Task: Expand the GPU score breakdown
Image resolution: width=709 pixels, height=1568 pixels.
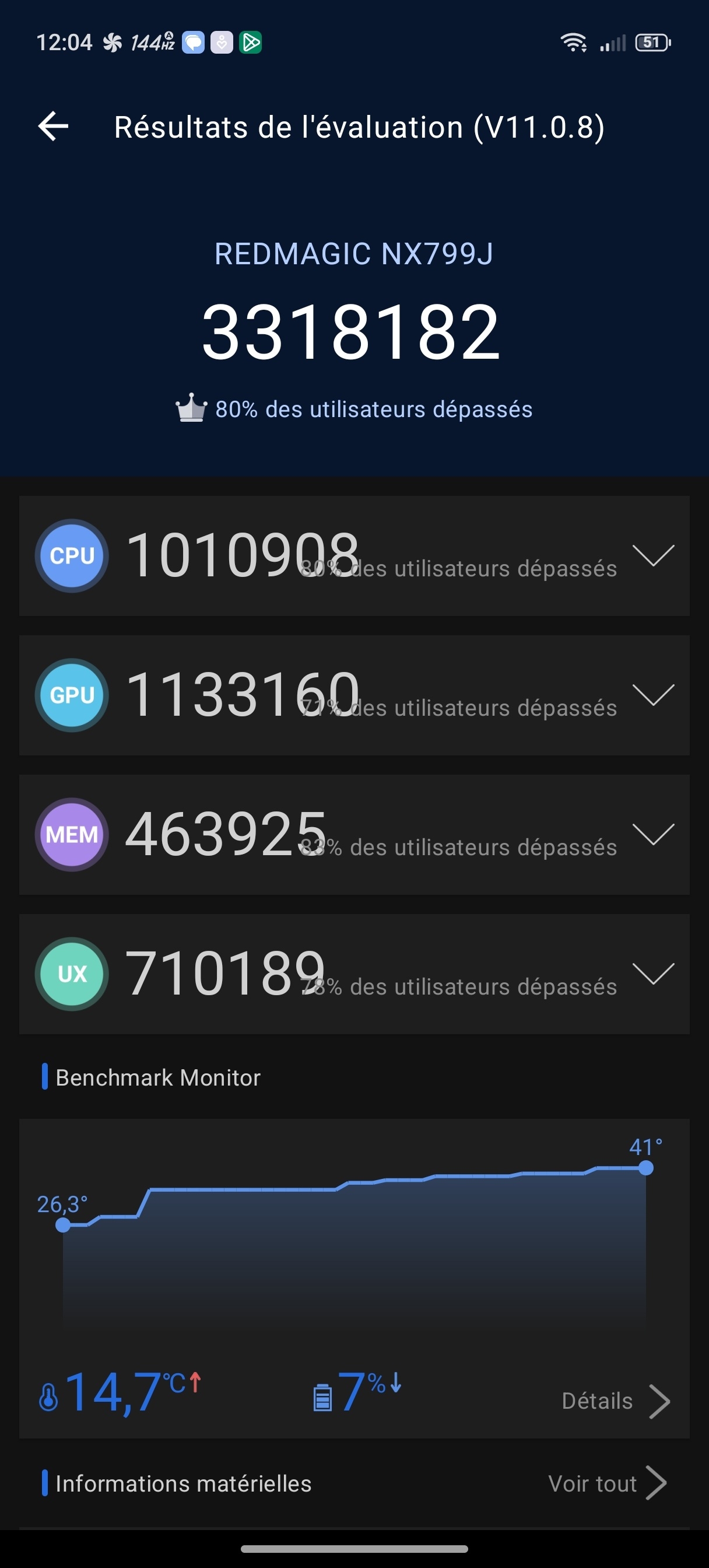Action: (x=652, y=695)
